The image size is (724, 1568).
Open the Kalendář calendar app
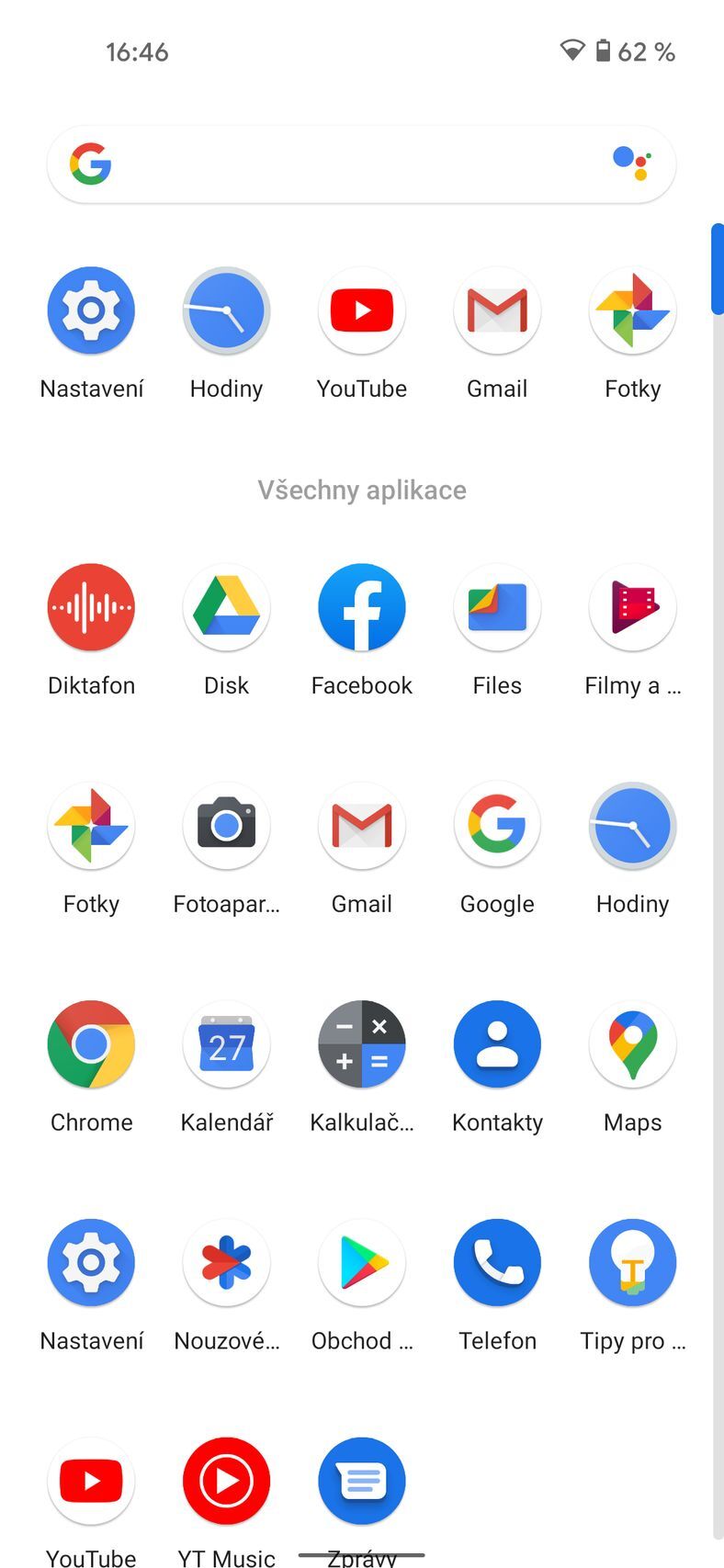226,1044
